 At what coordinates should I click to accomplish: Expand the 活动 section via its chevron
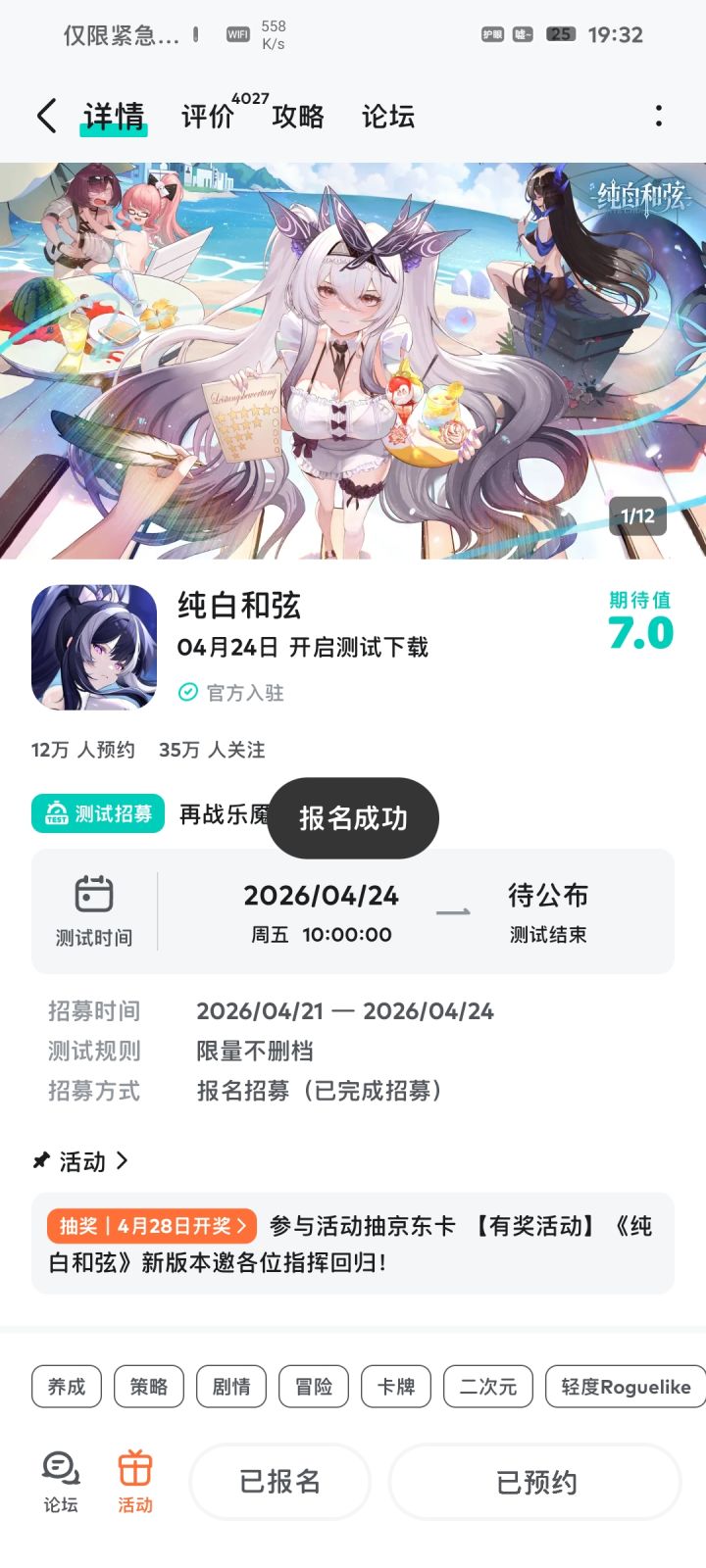click(x=124, y=1161)
